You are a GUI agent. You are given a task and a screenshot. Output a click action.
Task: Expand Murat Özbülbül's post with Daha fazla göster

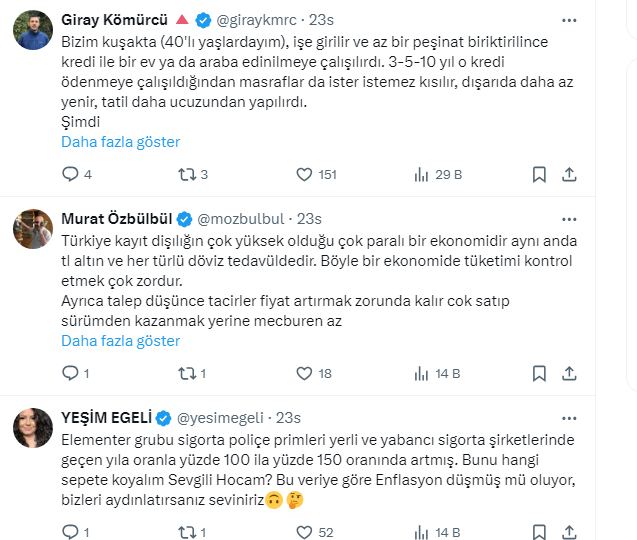120,340
